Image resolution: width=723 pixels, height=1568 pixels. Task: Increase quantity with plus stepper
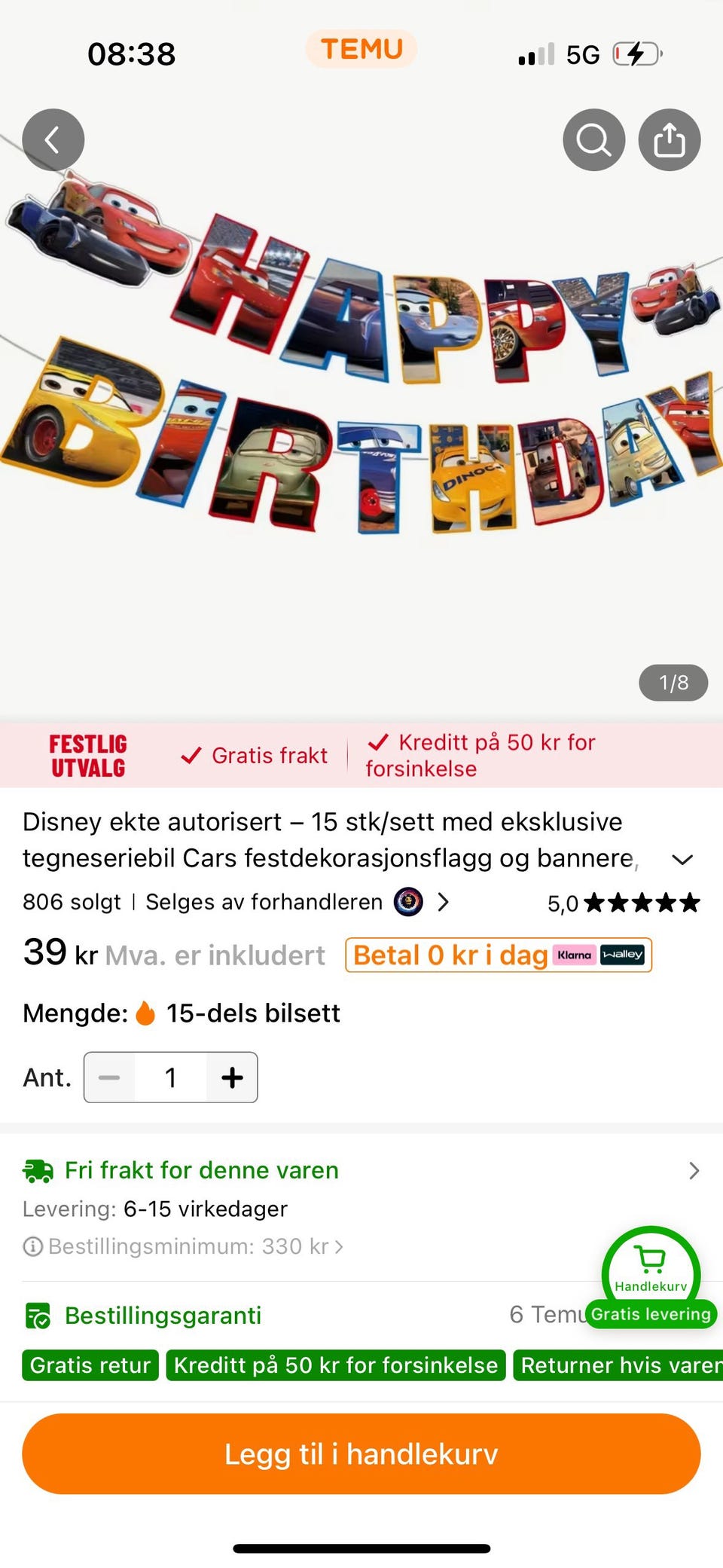(x=231, y=1077)
